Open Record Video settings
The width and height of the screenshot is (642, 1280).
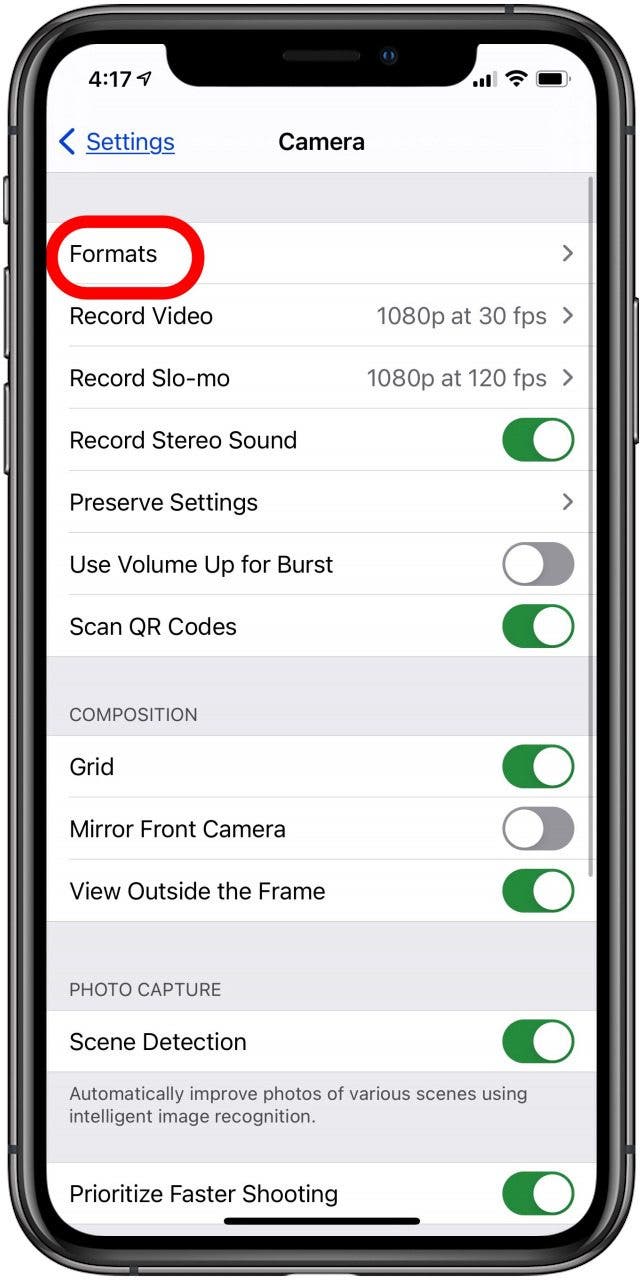click(320, 316)
